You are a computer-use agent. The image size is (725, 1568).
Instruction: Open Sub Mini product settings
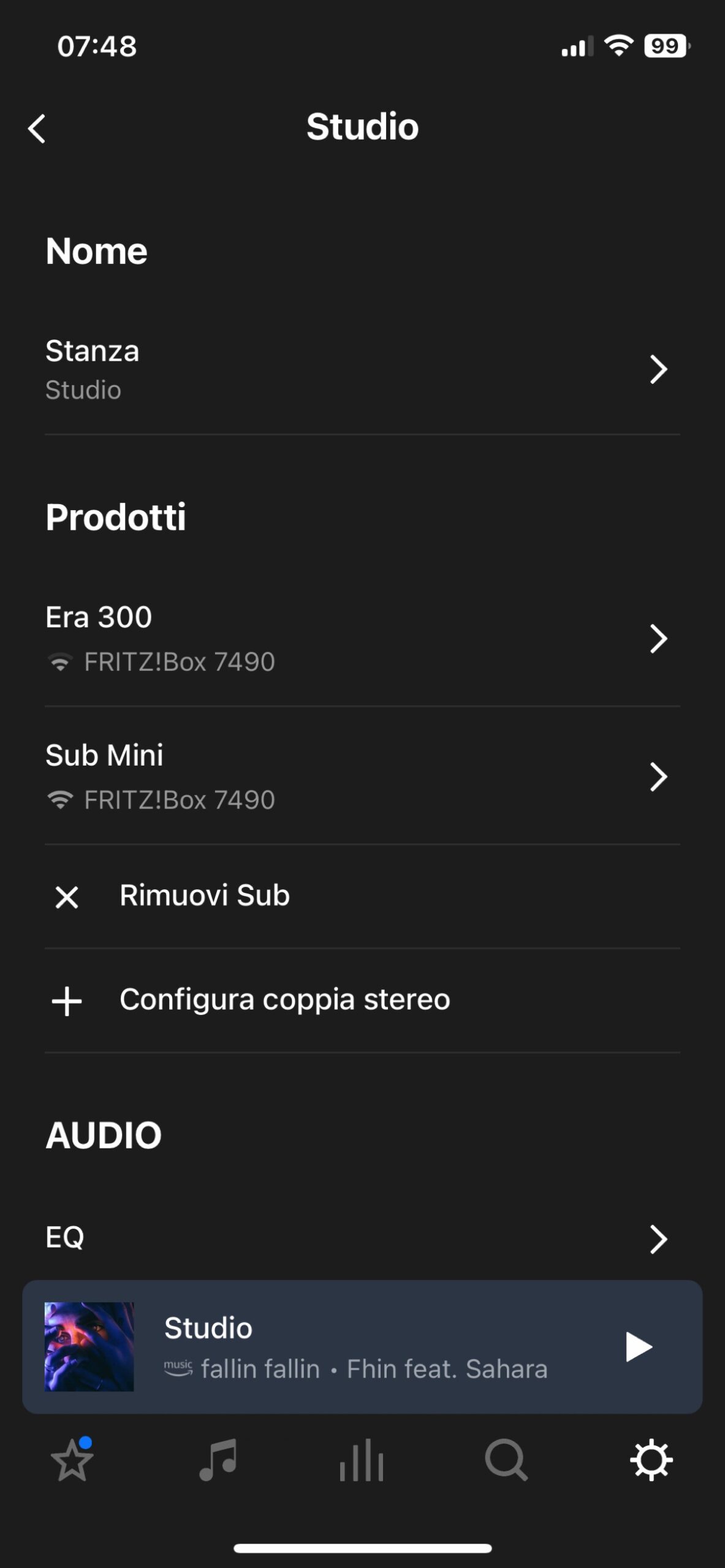point(362,776)
